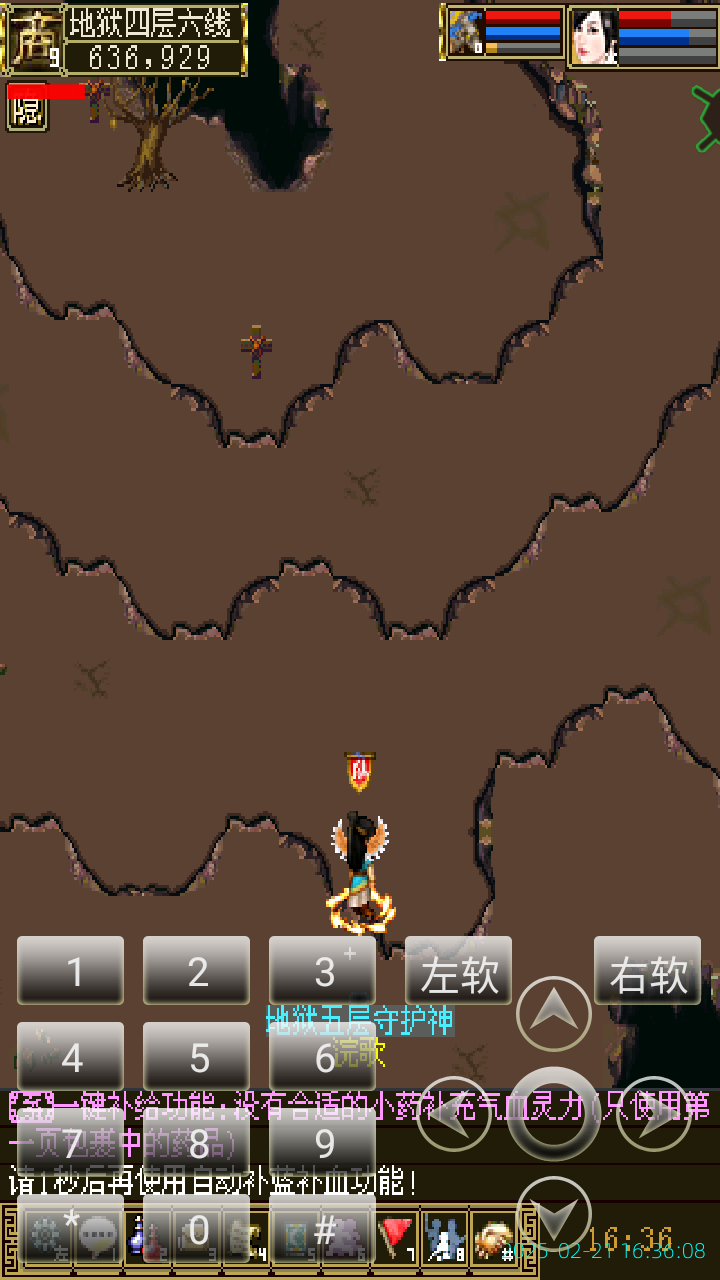Tap the number 7 key
The image size is (720, 1280).
[71, 1141]
